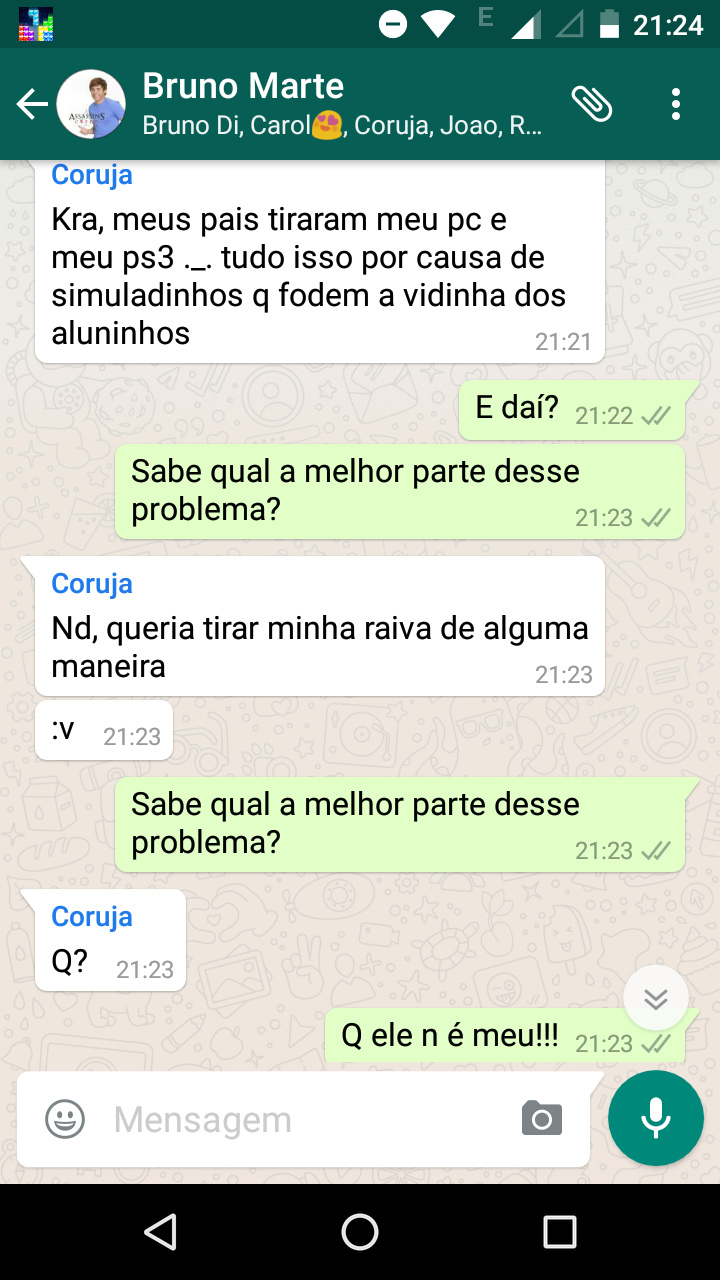Focus the Mensagem text field

(300, 1119)
